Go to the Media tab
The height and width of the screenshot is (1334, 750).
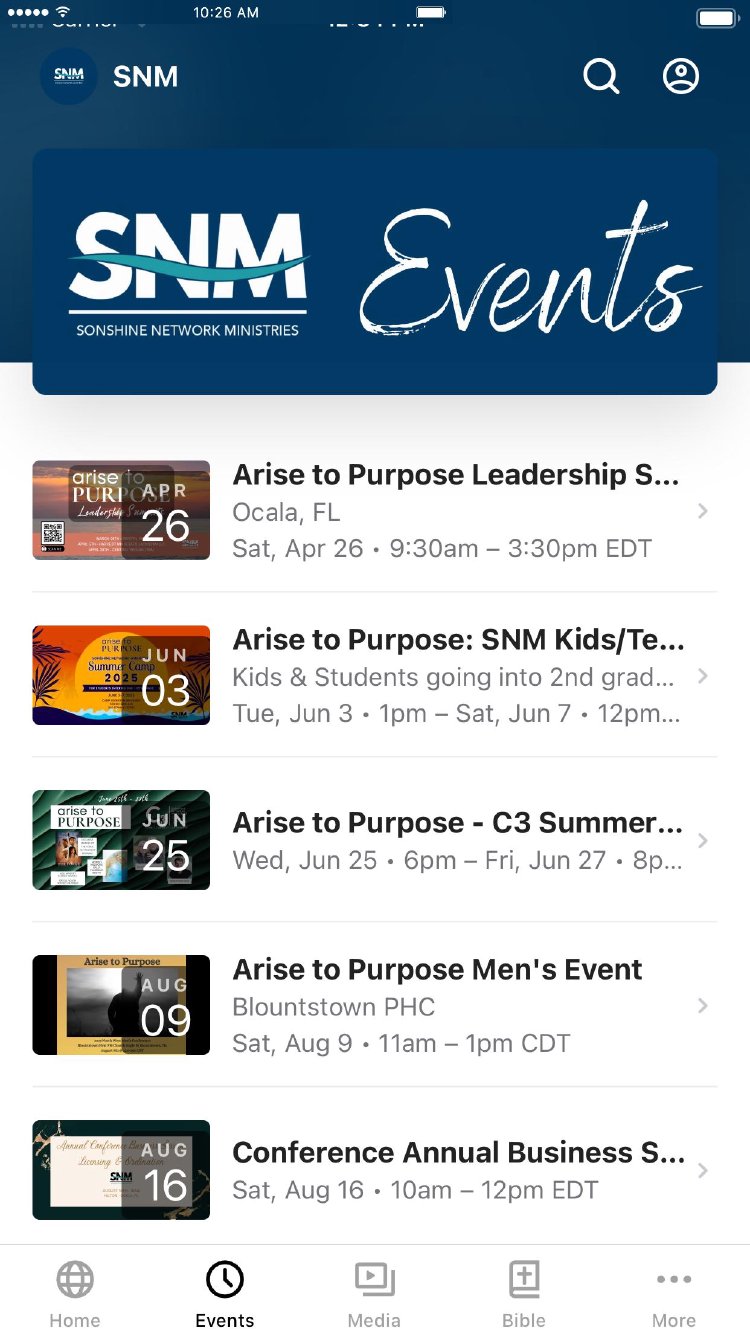(x=374, y=1293)
